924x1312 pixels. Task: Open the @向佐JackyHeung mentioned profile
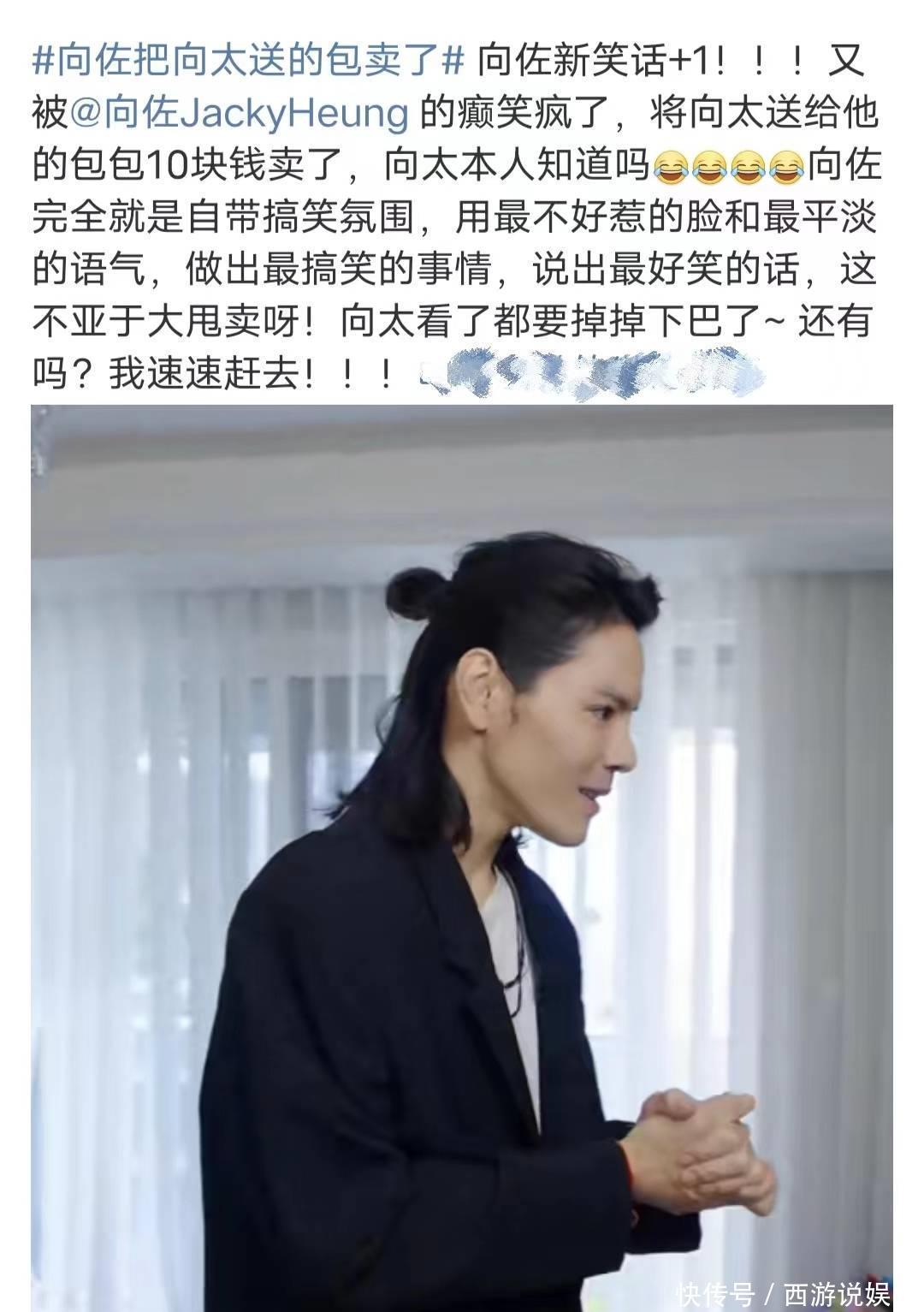pos(238,114)
